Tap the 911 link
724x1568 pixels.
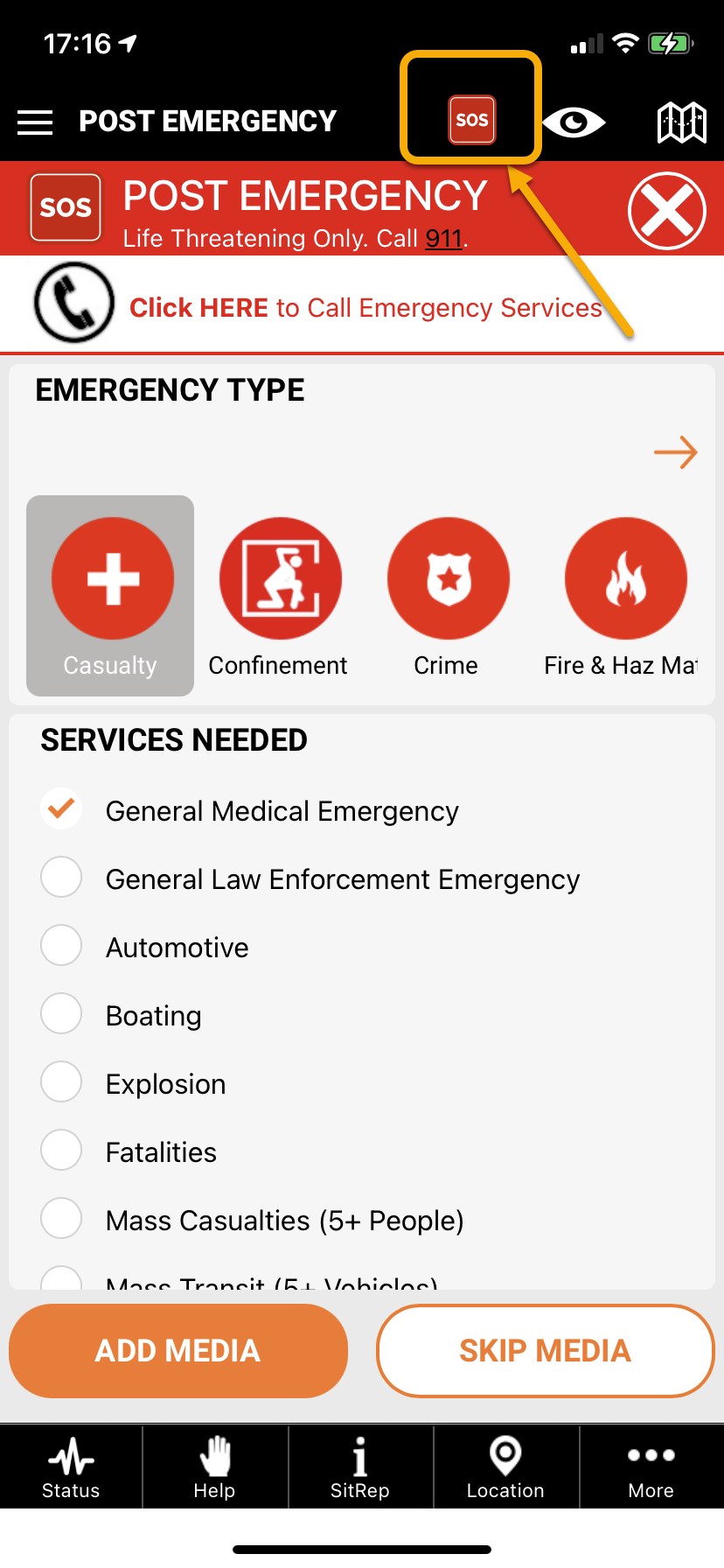[x=444, y=238]
